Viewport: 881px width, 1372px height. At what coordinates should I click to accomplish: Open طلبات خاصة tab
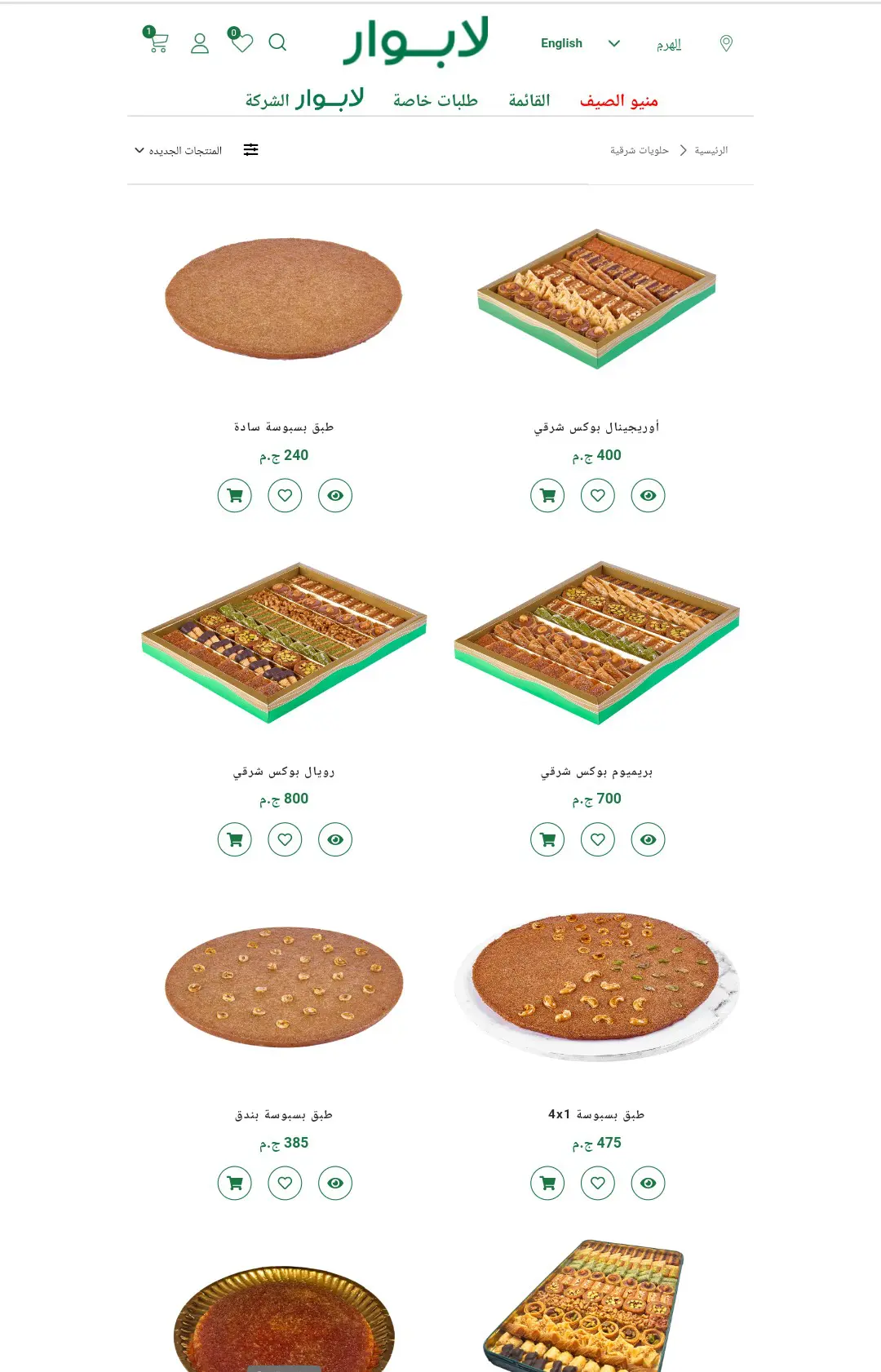click(x=435, y=100)
